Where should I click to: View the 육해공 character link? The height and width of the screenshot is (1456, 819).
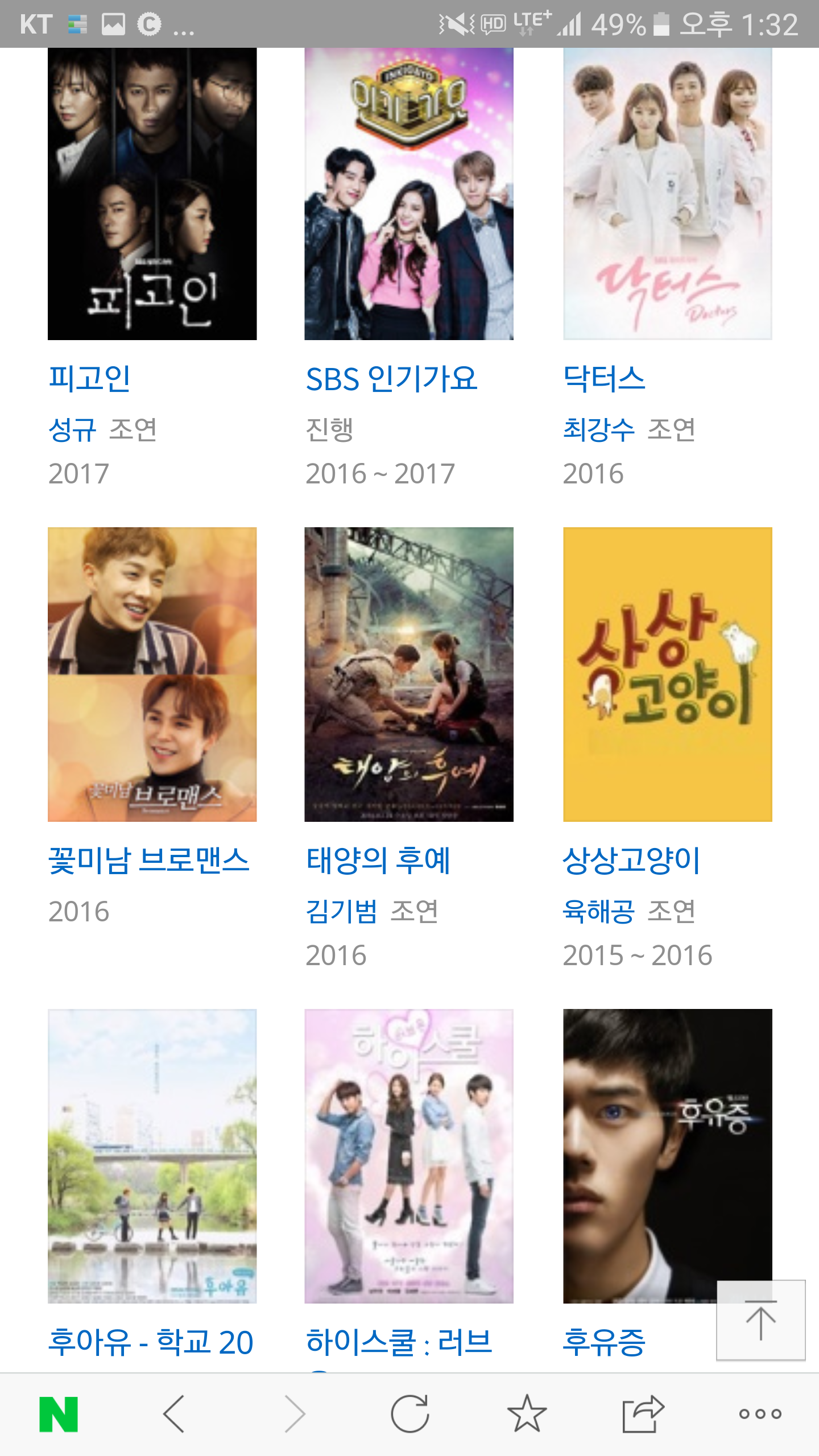click(x=598, y=911)
